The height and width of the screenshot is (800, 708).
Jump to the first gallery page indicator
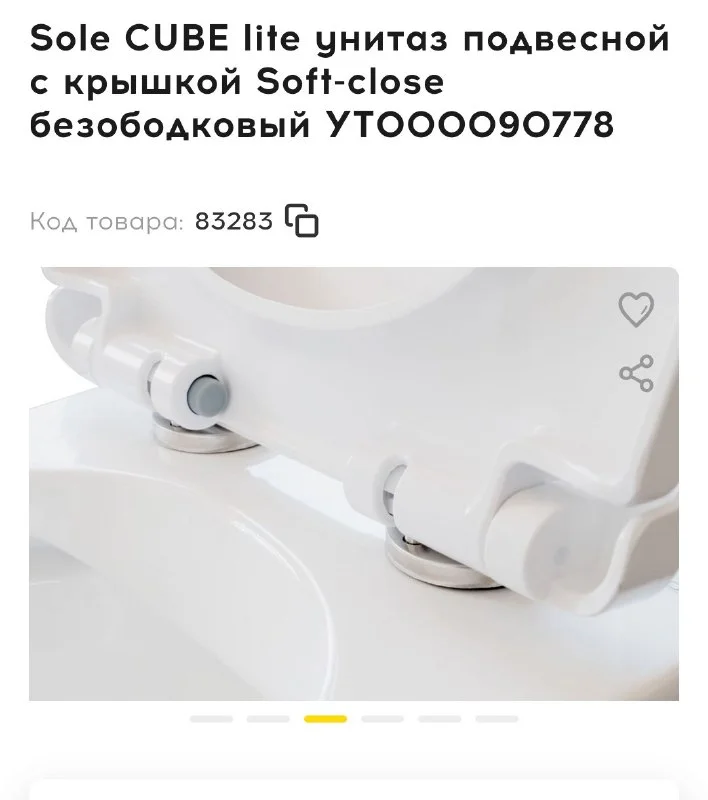[211, 718]
